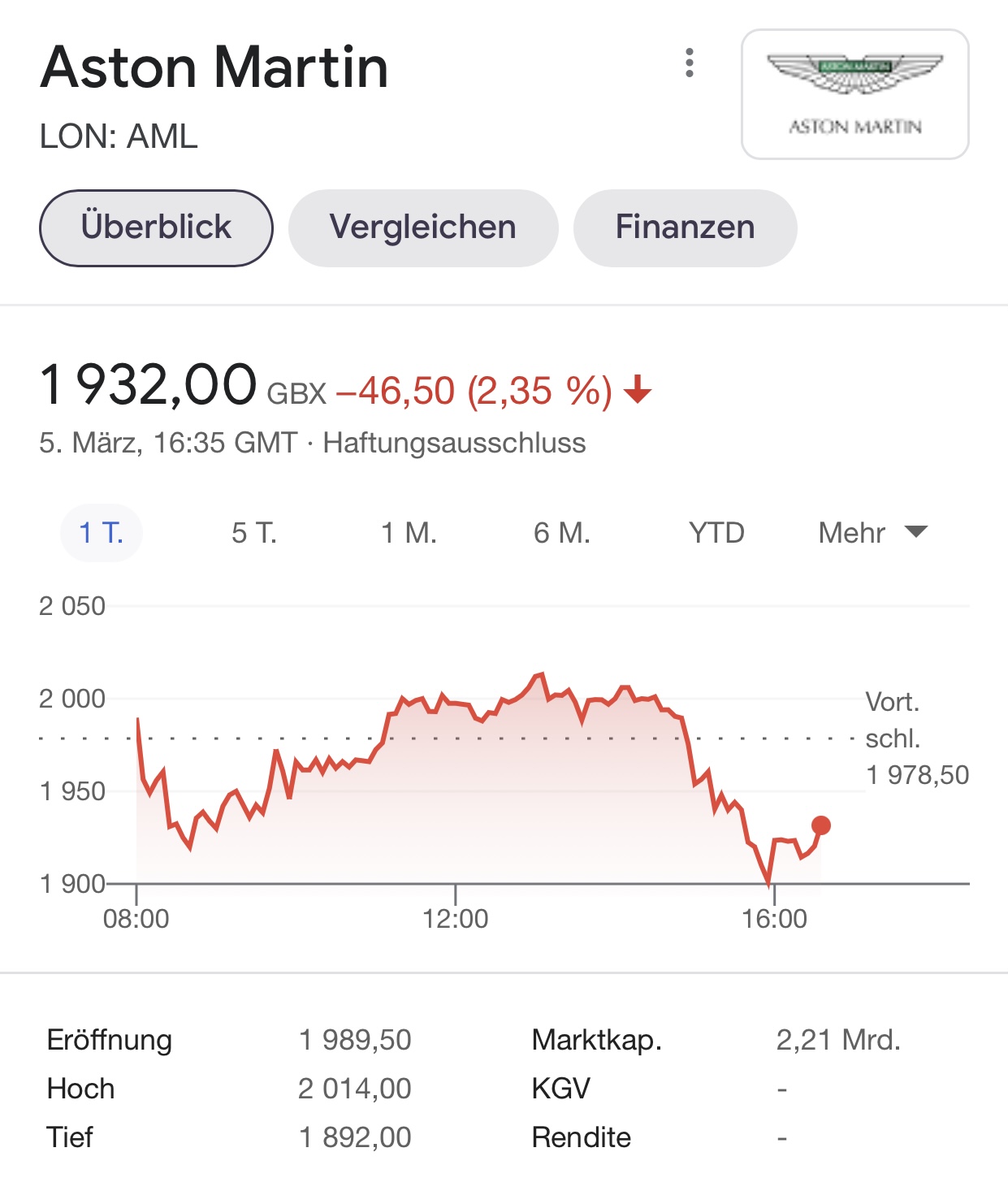
Task: Expand the Mehr time range dropdown
Action: point(872,533)
